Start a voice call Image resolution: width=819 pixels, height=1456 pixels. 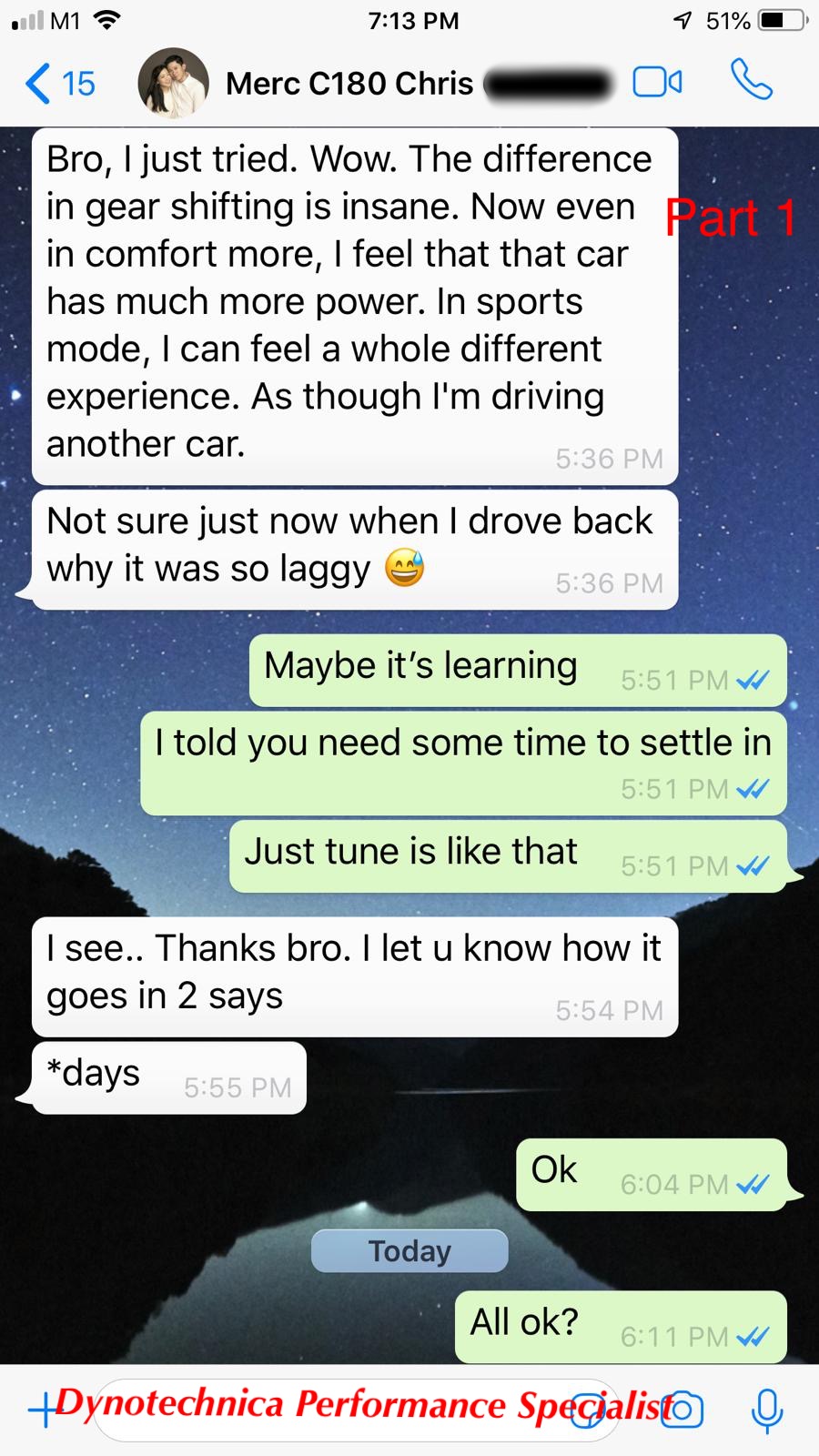point(752,80)
